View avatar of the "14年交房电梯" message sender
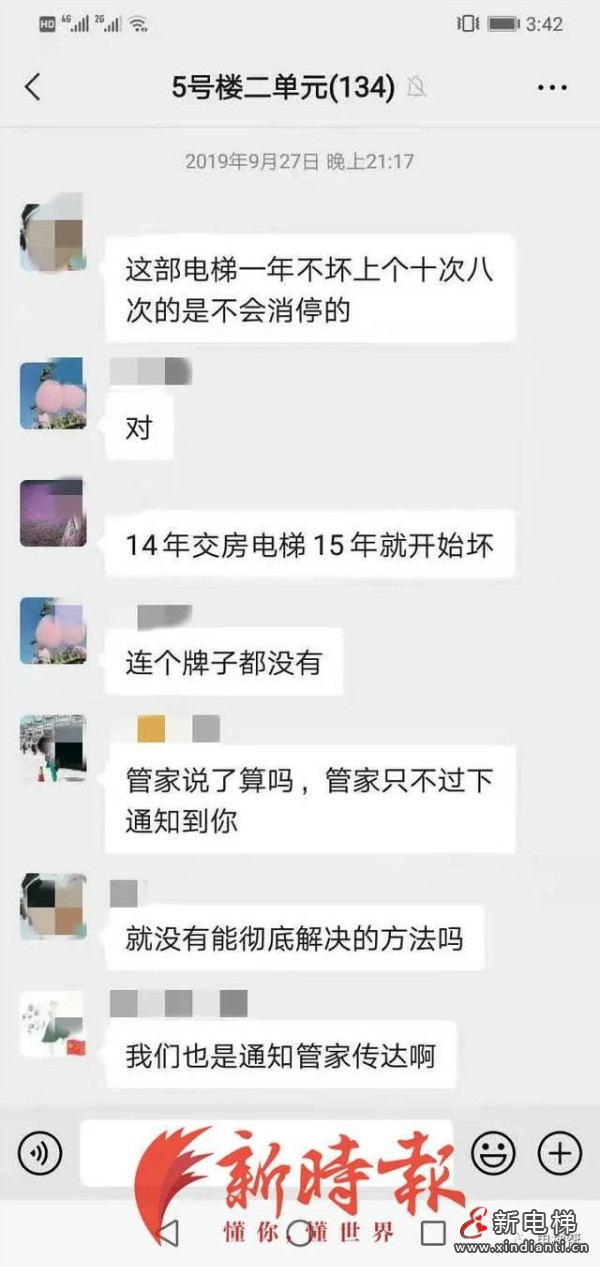Image resolution: width=600 pixels, height=1267 pixels. [53, 513]
